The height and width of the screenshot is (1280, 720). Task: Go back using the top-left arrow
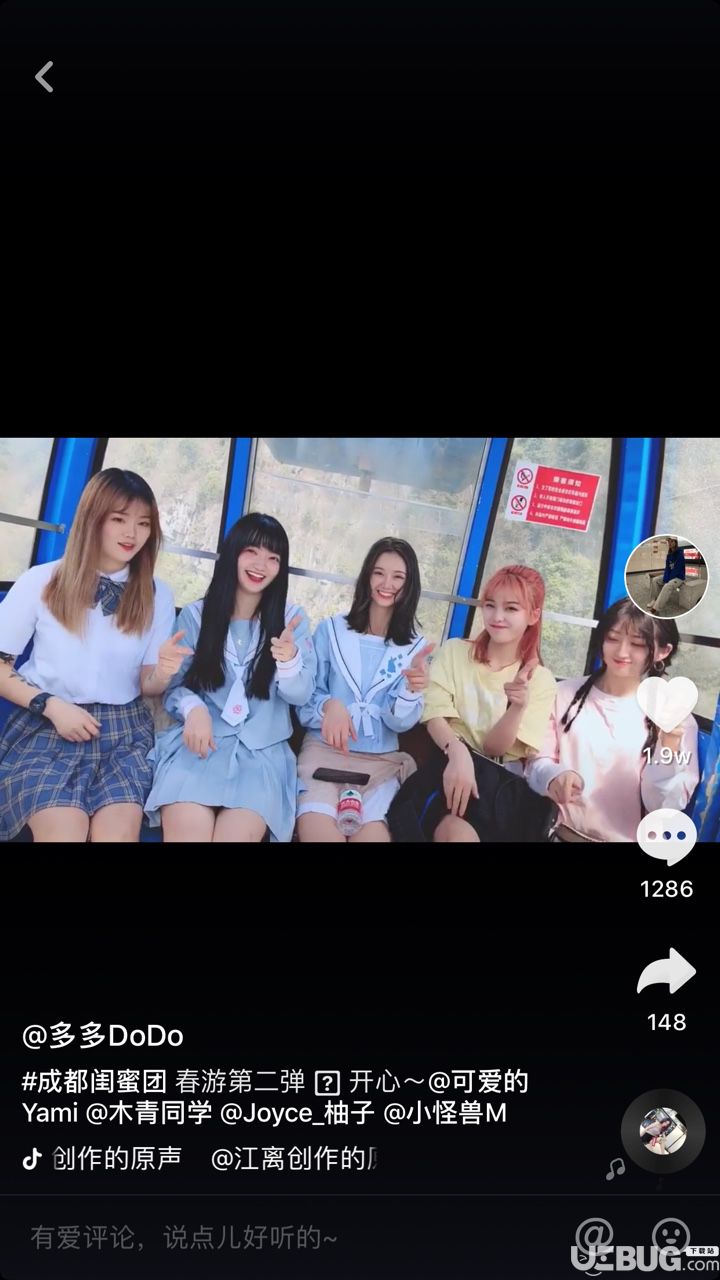(44, 77)
